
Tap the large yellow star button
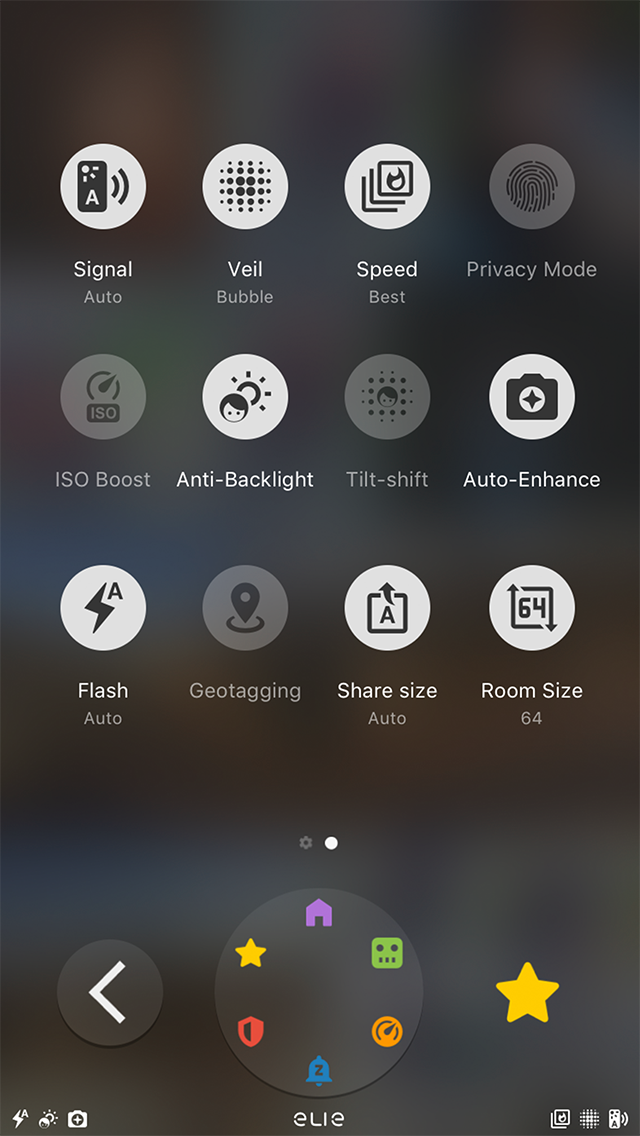click(527, 992)
